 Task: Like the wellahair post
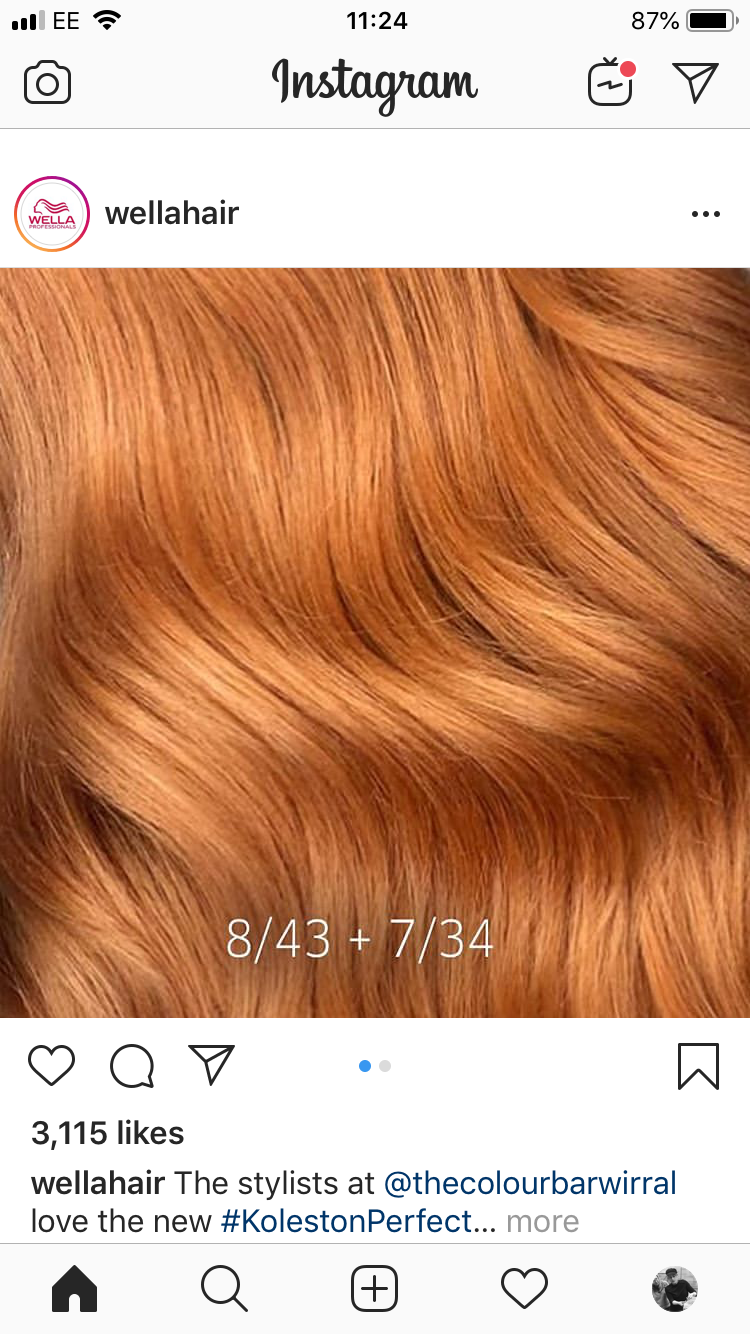click(51, 1066)
